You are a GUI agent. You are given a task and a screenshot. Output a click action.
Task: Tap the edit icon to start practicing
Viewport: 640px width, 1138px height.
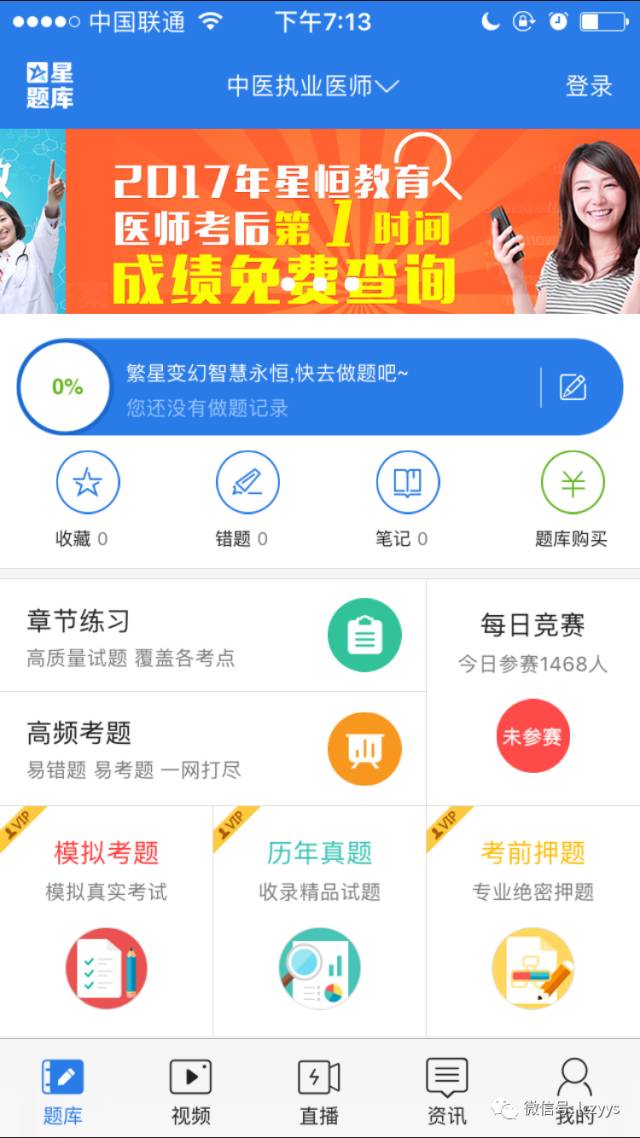(x=573, y=387)
